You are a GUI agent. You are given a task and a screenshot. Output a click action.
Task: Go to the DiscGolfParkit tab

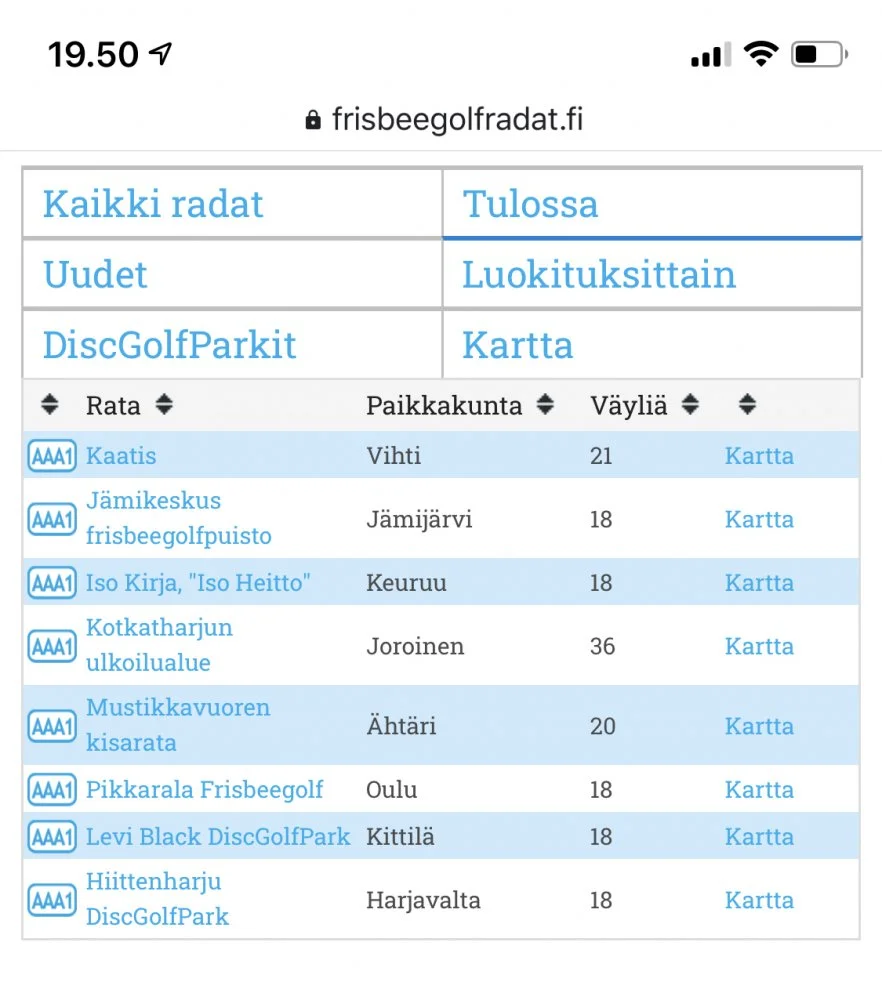coord(169,345)
